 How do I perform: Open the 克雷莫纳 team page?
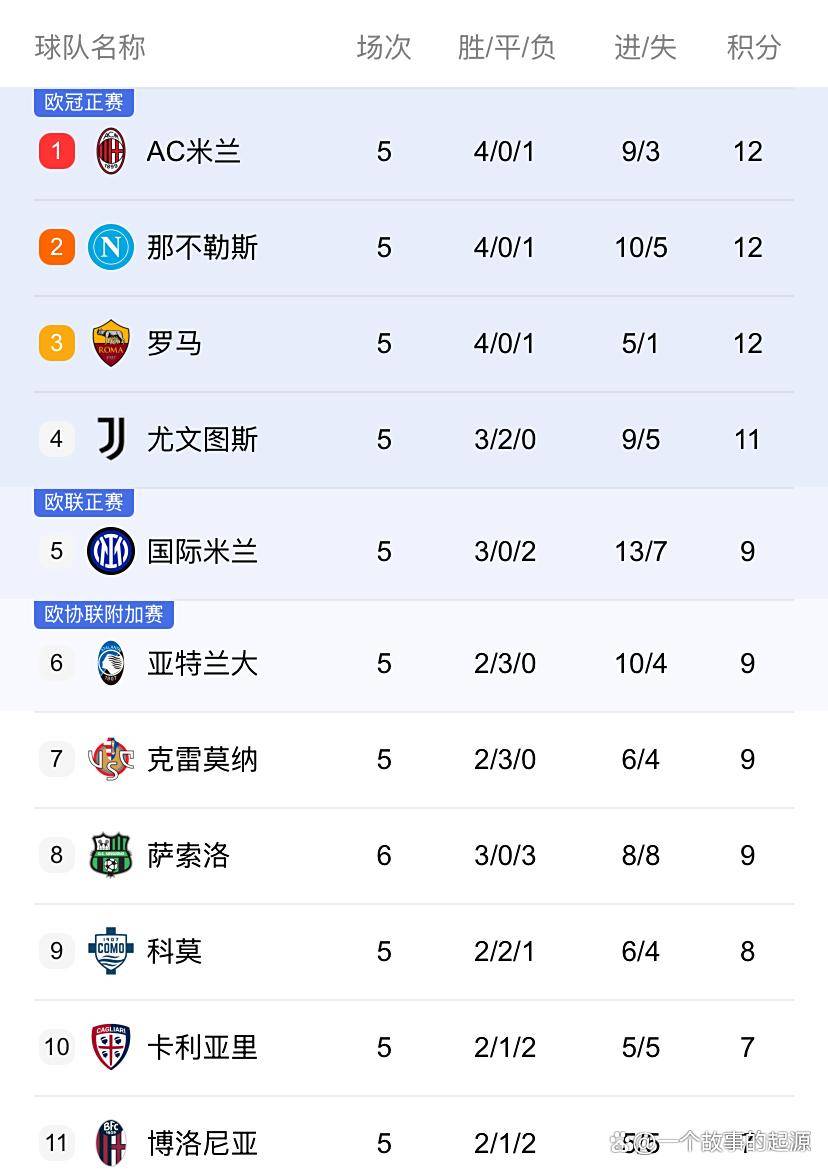[202, 759]
